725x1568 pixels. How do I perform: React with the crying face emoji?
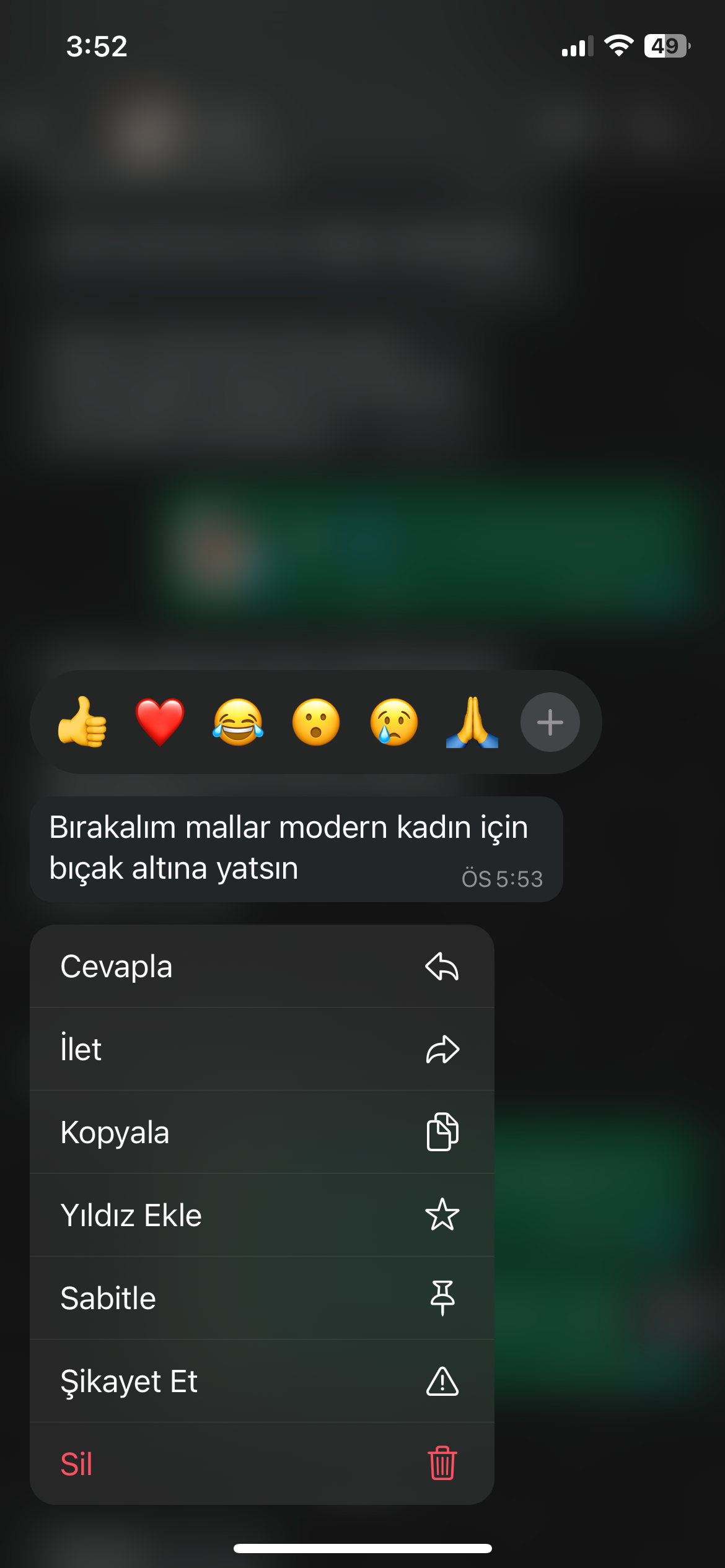394,722
